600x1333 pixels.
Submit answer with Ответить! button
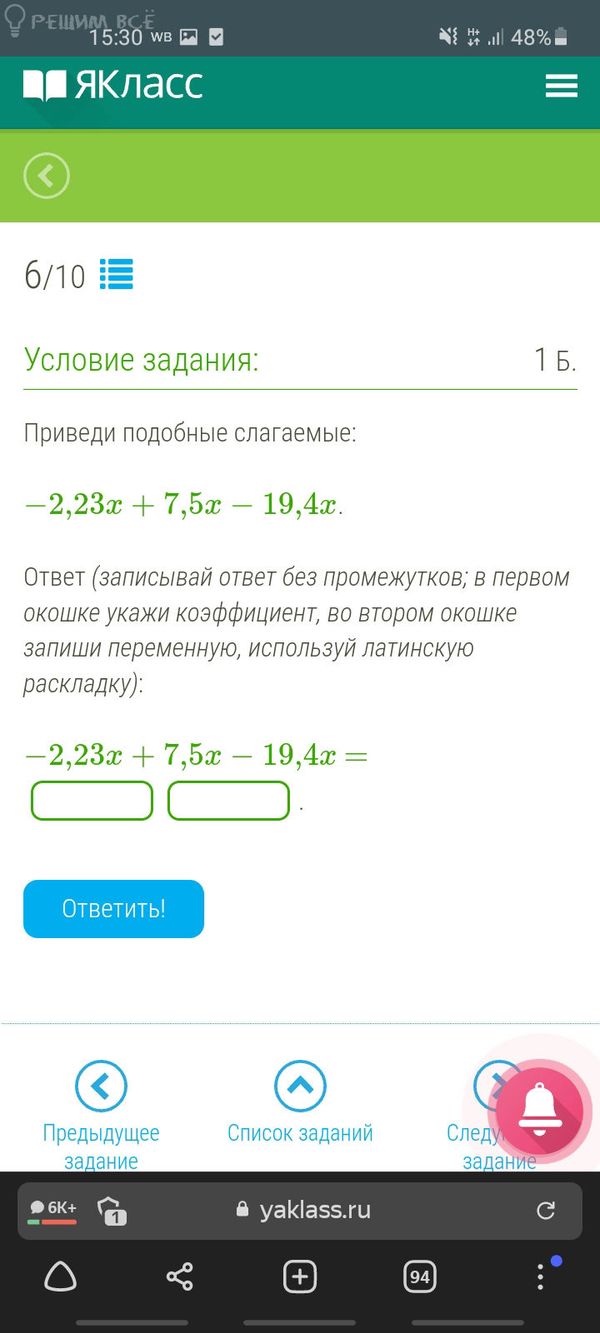coord(114,909)
